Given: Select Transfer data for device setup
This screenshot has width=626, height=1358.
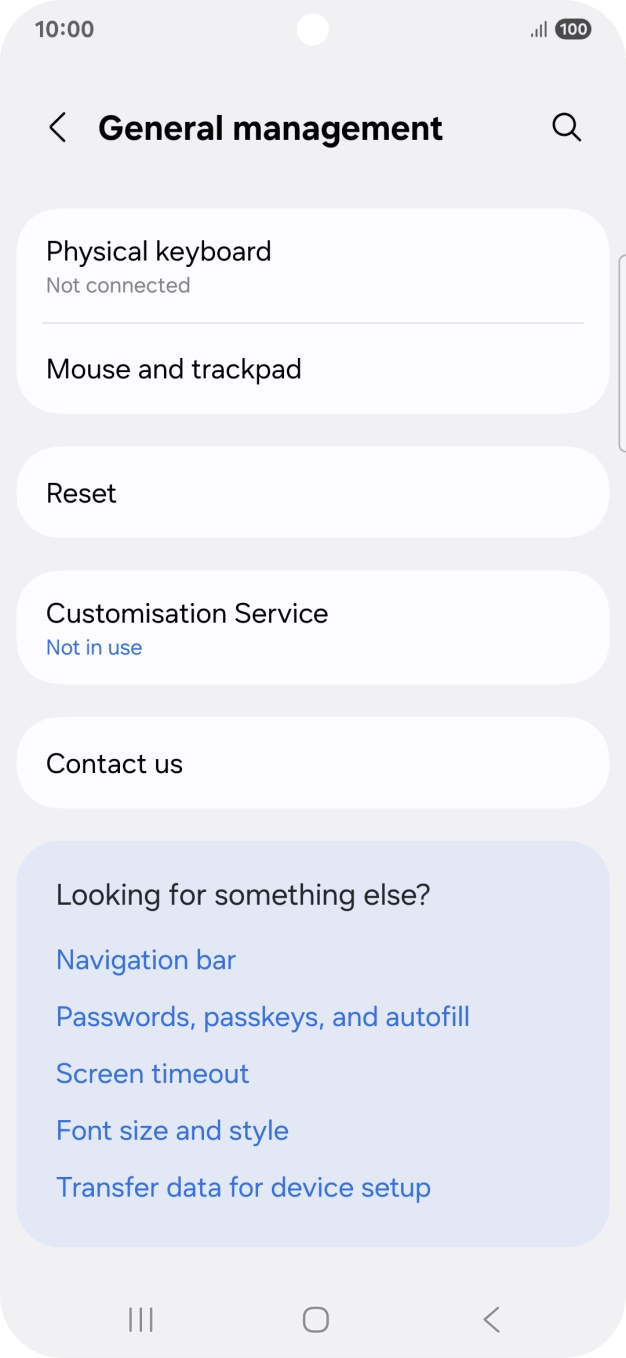Looking at the screenshot, I should point(243,1188).
